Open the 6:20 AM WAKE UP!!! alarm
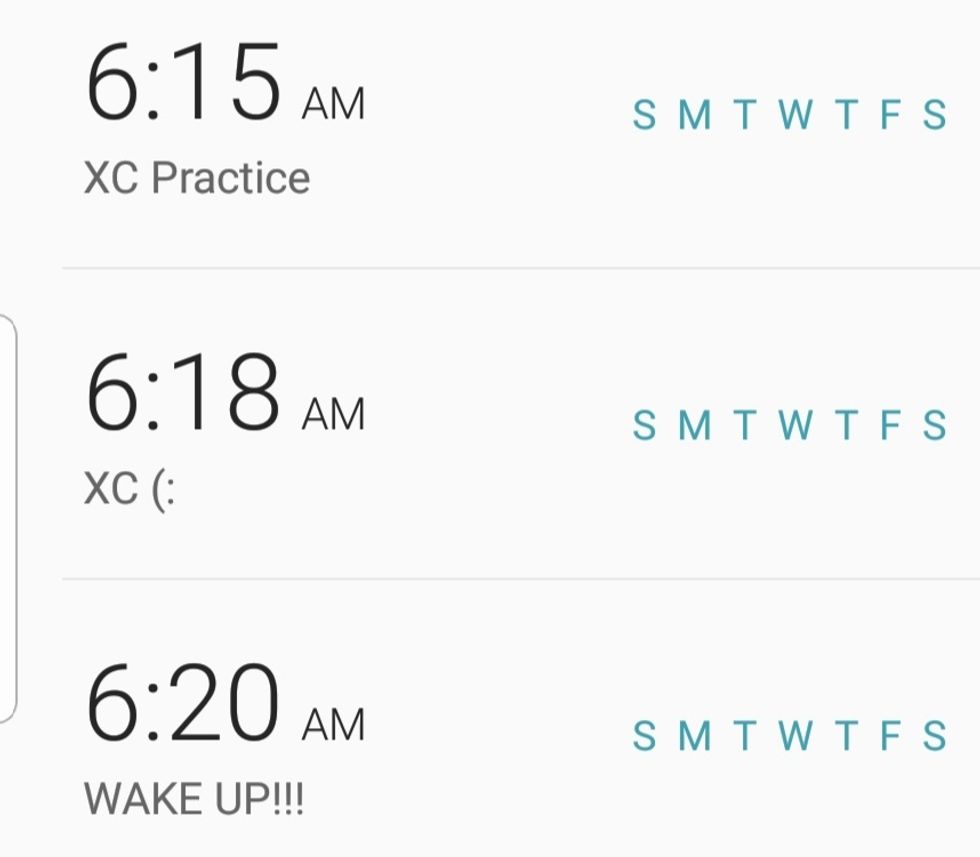The width and height of the screenshot is (980, 857). point(225,738)
